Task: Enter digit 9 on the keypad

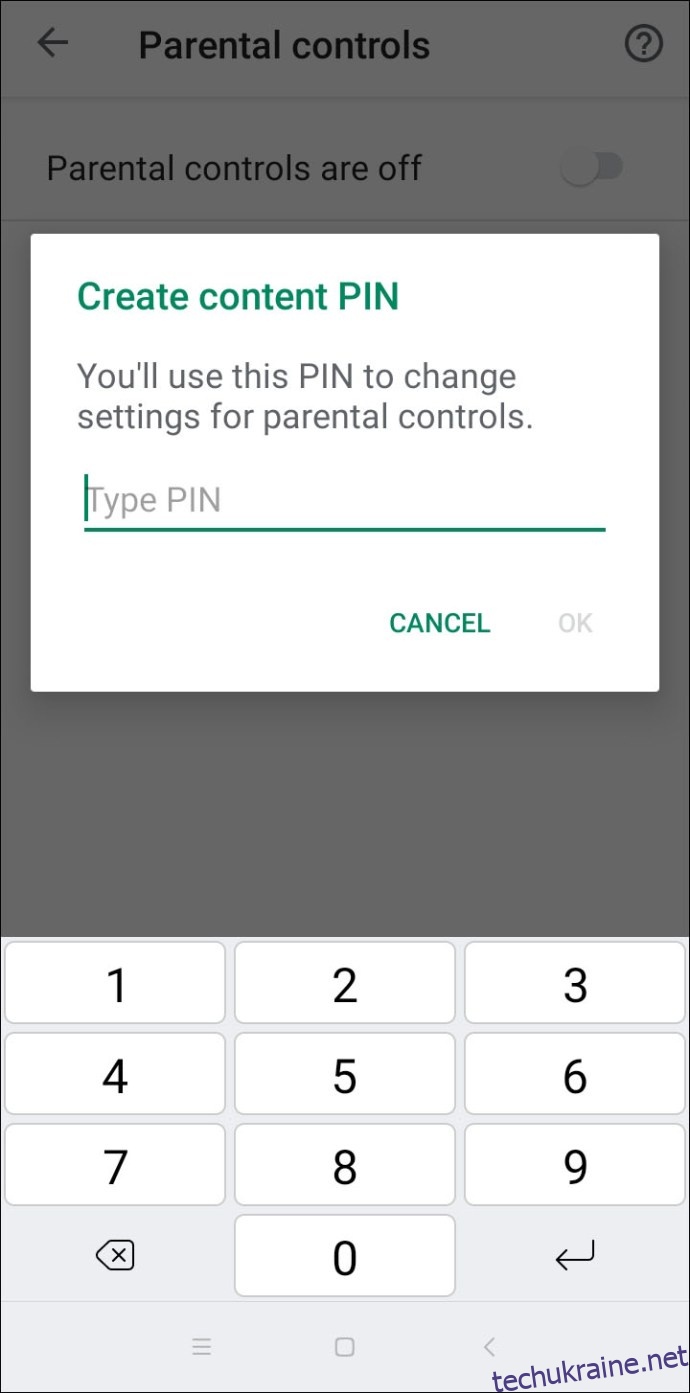Action: click(x=575, y=1165)
